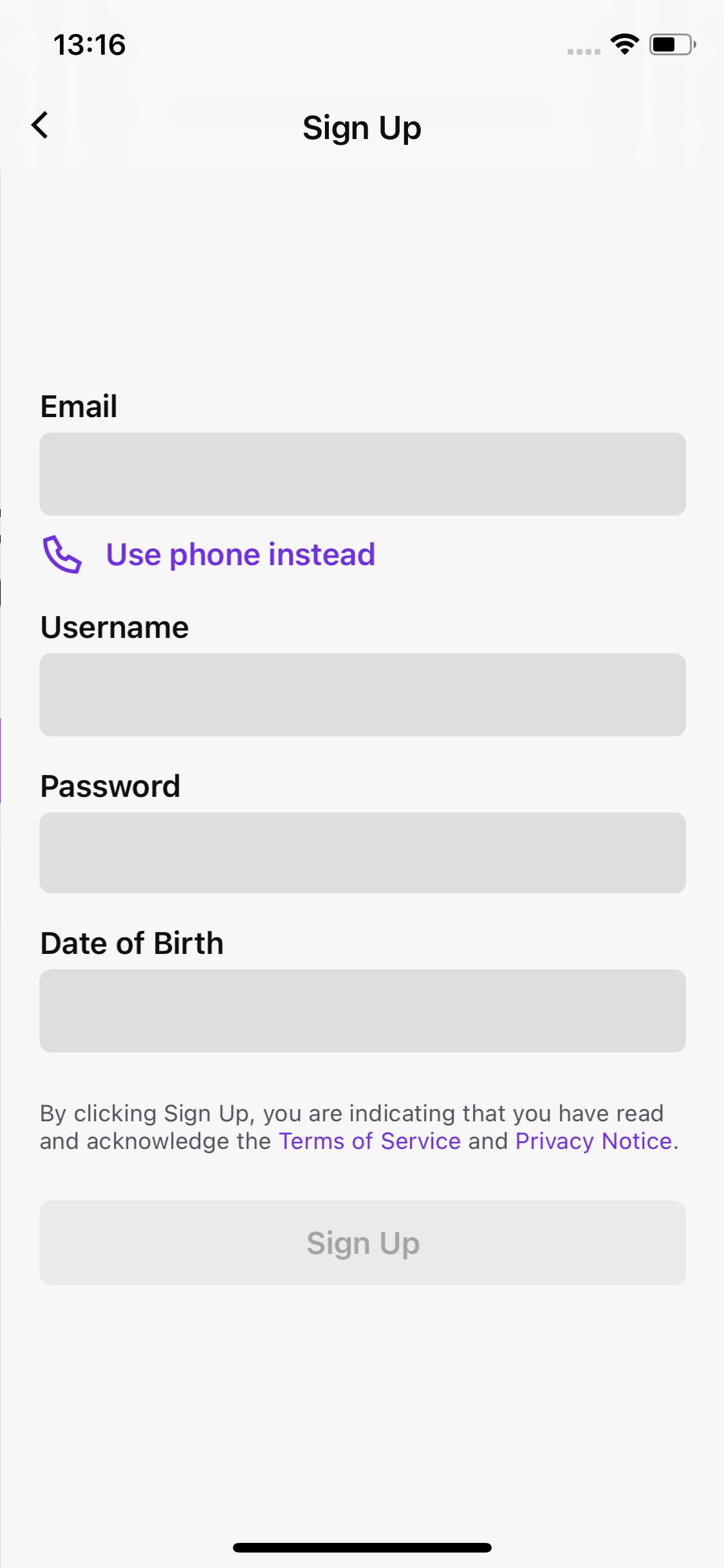
Task: Click the Email input field
Action: (x=362, y=474)
